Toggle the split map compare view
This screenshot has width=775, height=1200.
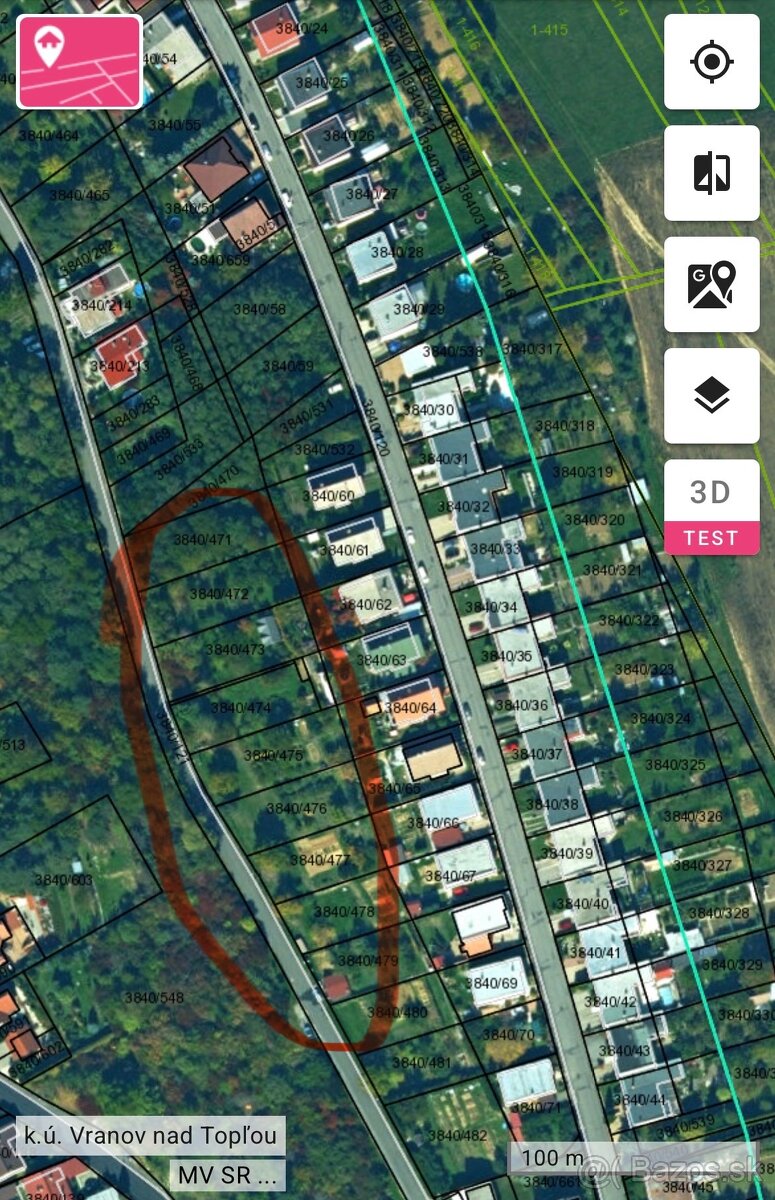[x=711, y=173]
